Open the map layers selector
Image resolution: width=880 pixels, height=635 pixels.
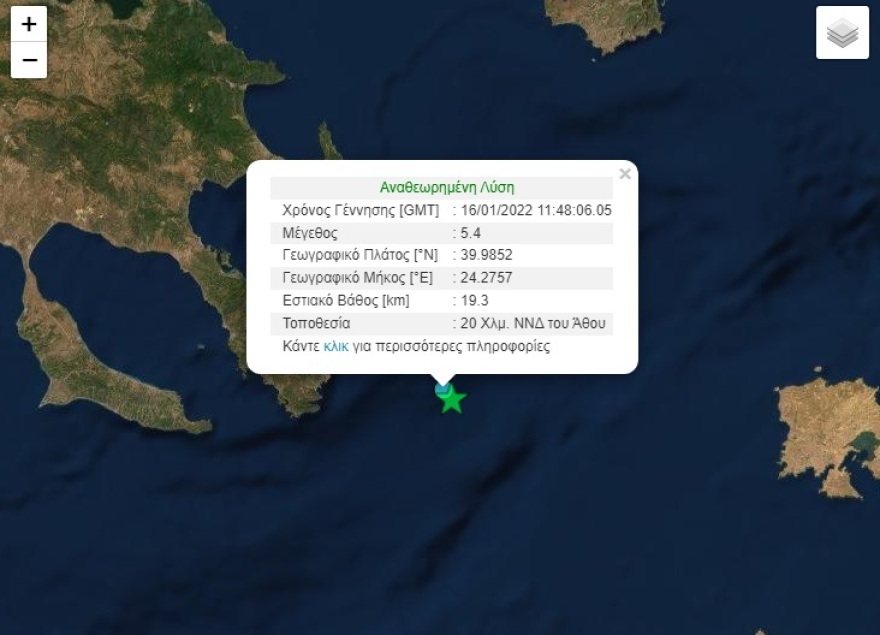pos(842,33)
